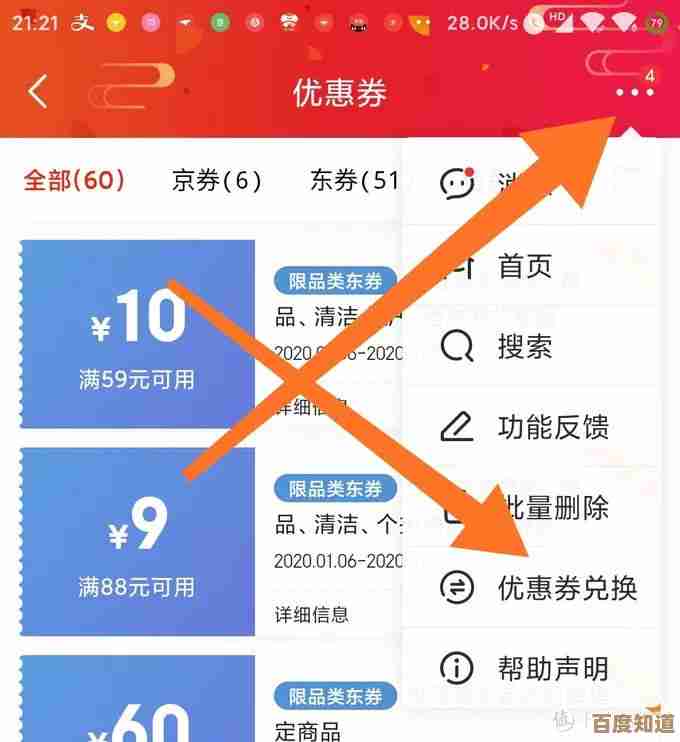Open 首页 from the dropdown menu

tap(525, 266)
